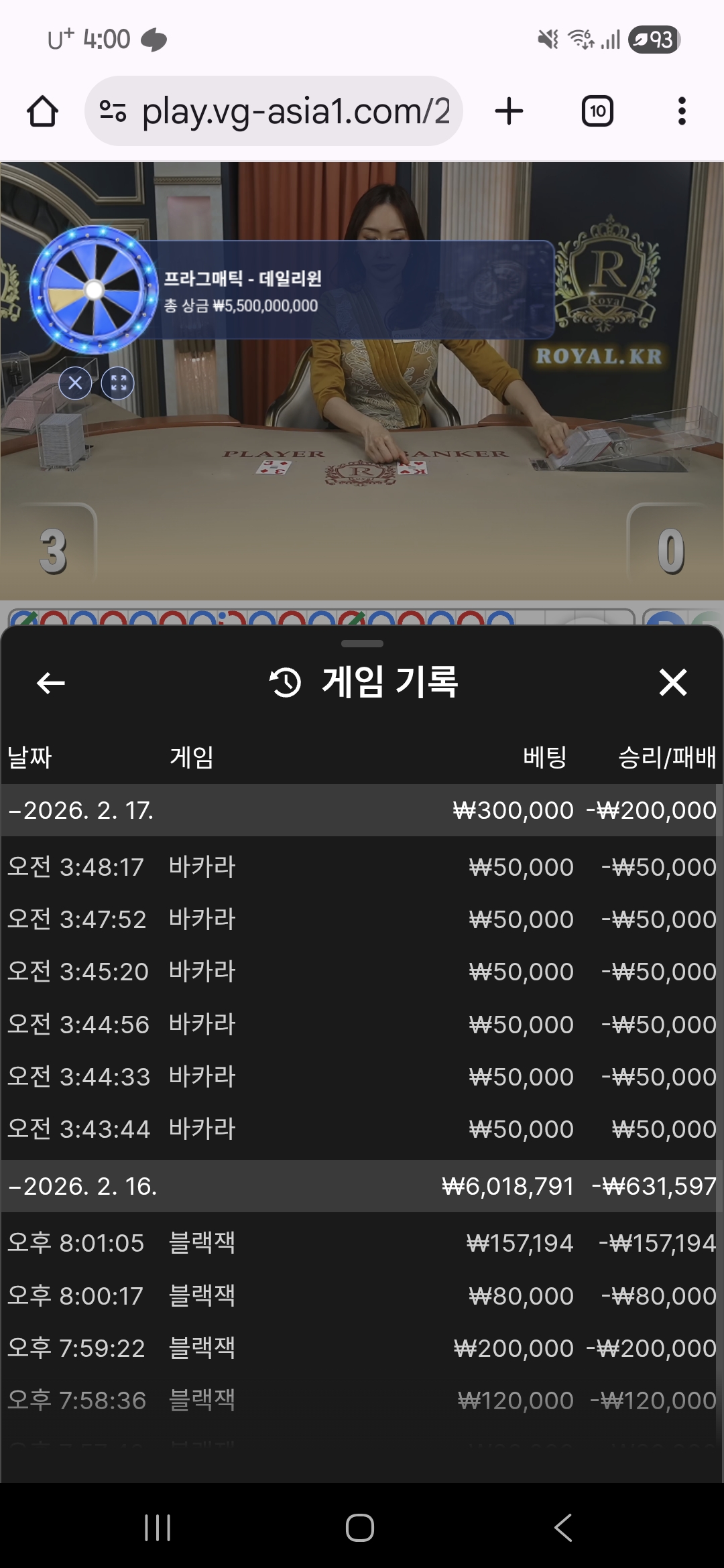
Task: Open the tab switcher showing 10 tabs
Action: pos(597,111)
